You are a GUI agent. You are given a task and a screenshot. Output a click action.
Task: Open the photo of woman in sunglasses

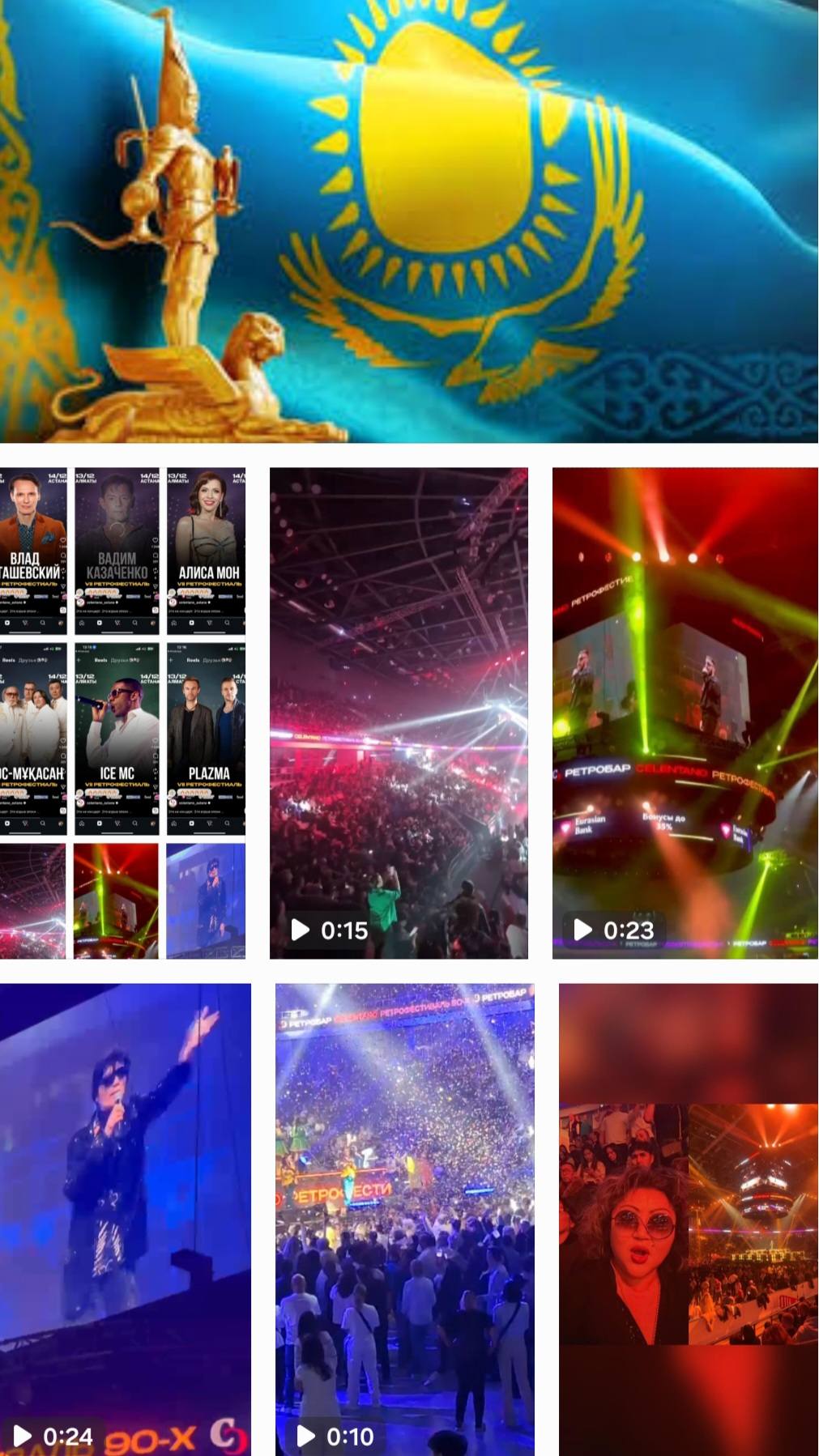coord(689,1219)
